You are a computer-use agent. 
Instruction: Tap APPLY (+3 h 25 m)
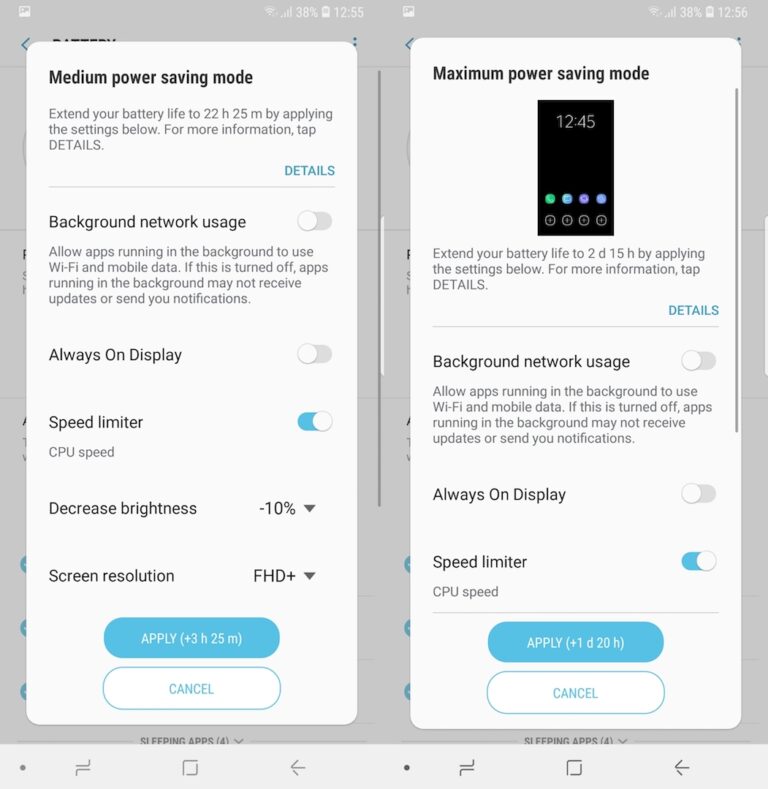pyautogui.click(x=191, y=638)
